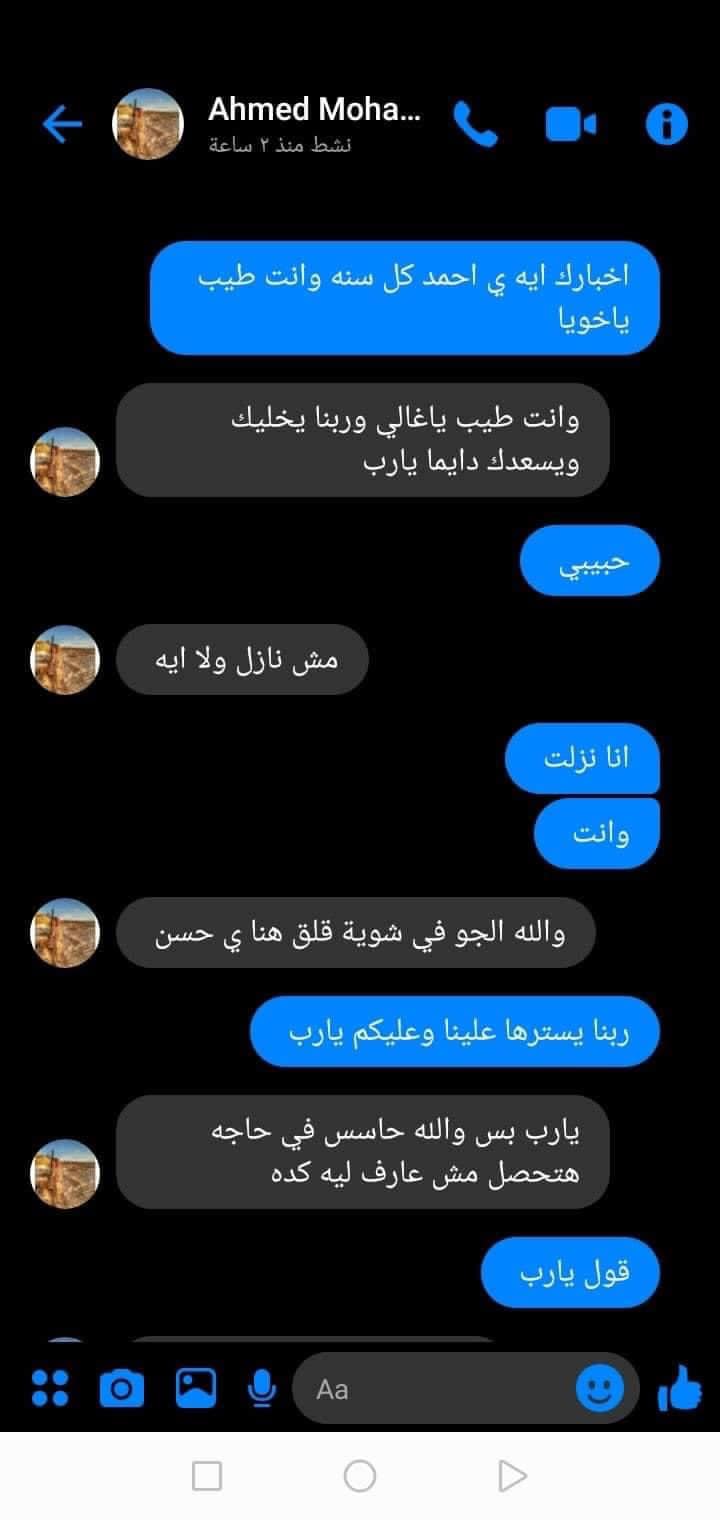Go back using the header arrow
The height and width of the screenshot is (1520, 720).
click(x=61, y=124)
